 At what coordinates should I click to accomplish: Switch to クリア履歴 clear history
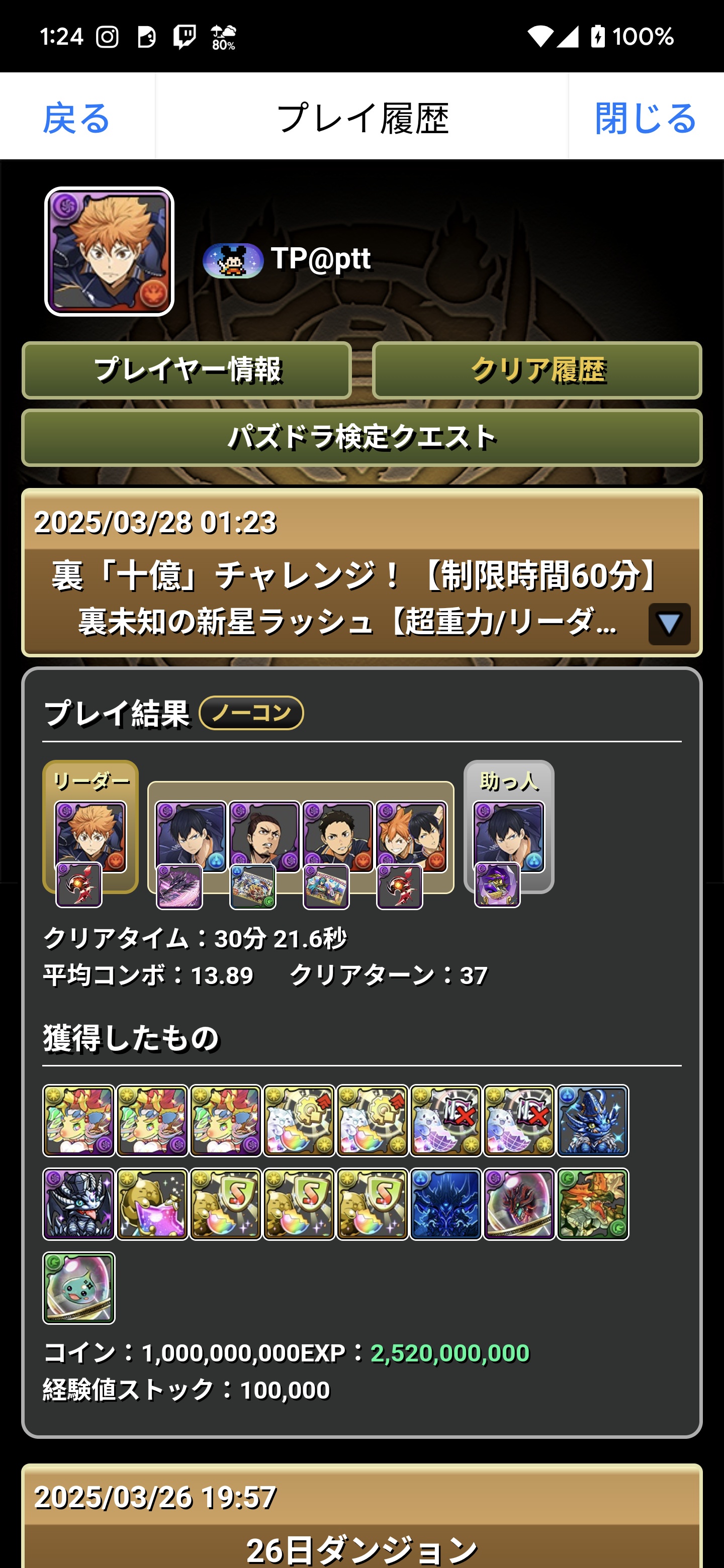(537, 370)
